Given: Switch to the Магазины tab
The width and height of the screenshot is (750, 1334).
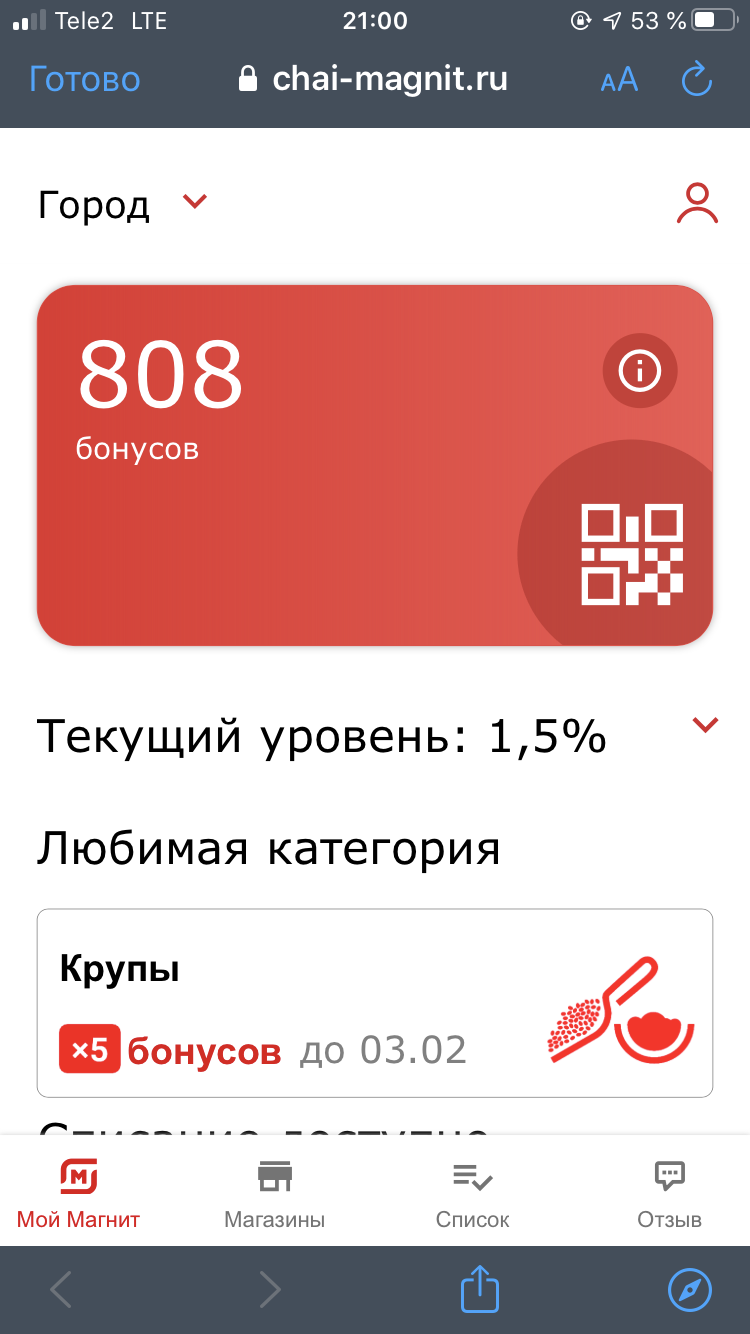Looking at the screenshot, I should [x=275, y=1192].
